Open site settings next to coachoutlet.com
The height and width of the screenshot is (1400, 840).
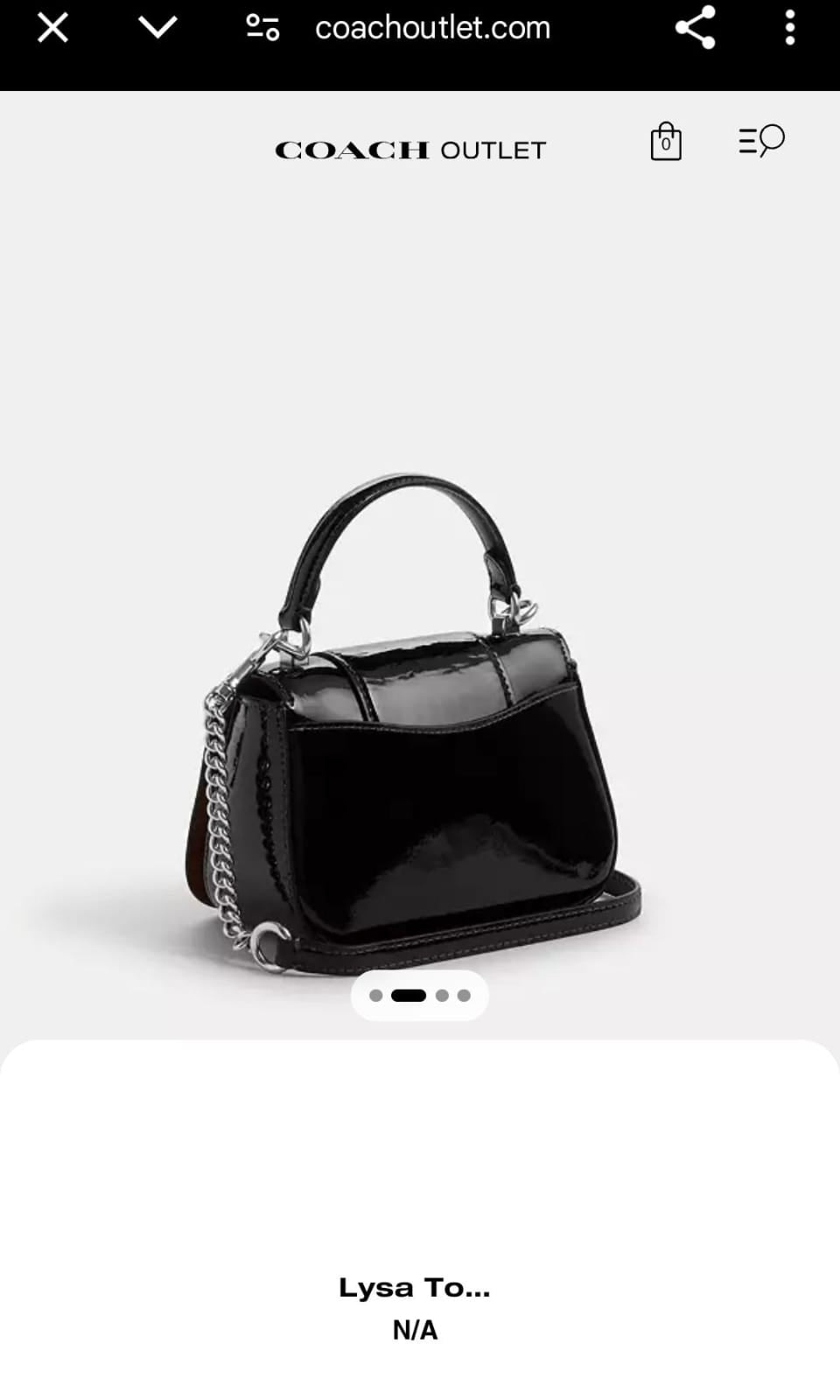(262, 28)
